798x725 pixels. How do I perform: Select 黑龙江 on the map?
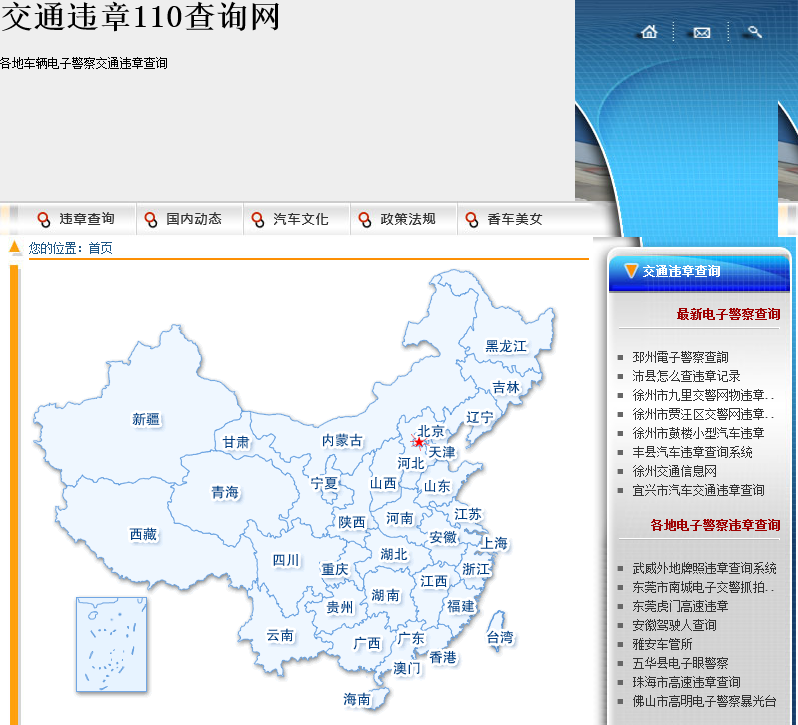click(x=506, y=346)
